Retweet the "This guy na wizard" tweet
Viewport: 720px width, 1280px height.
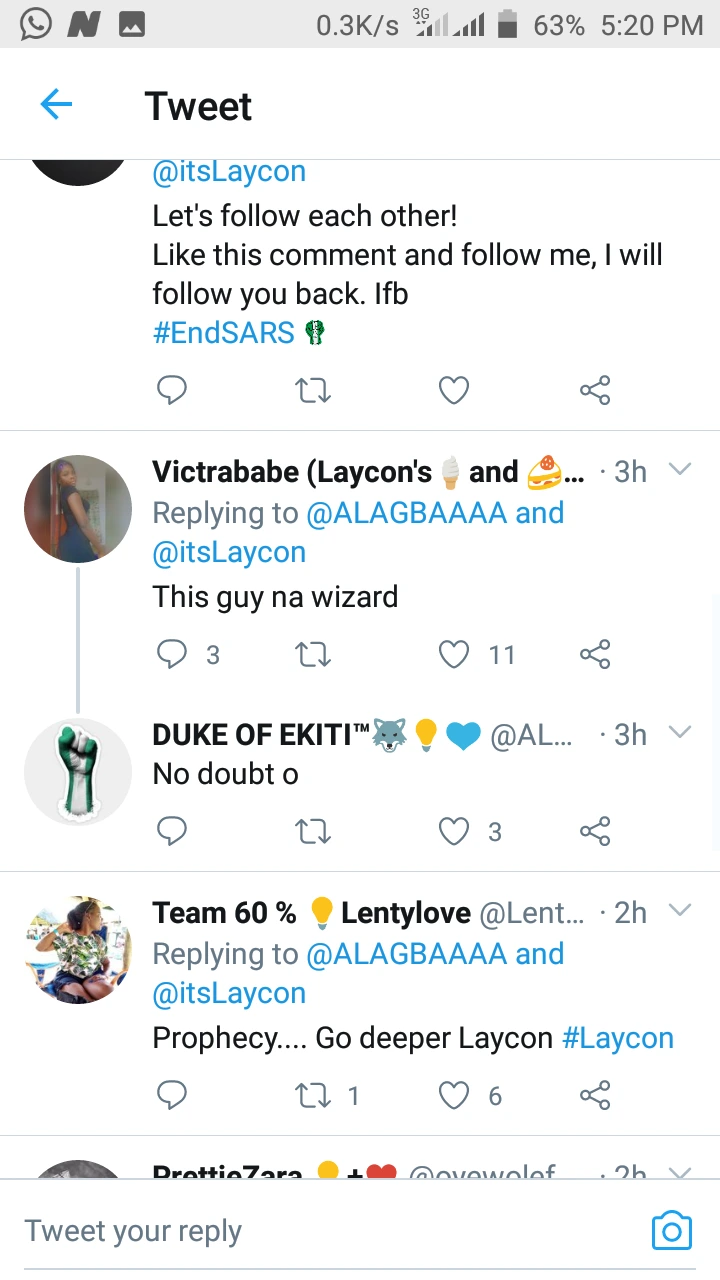pyautogui.click(x=314, y=655)
